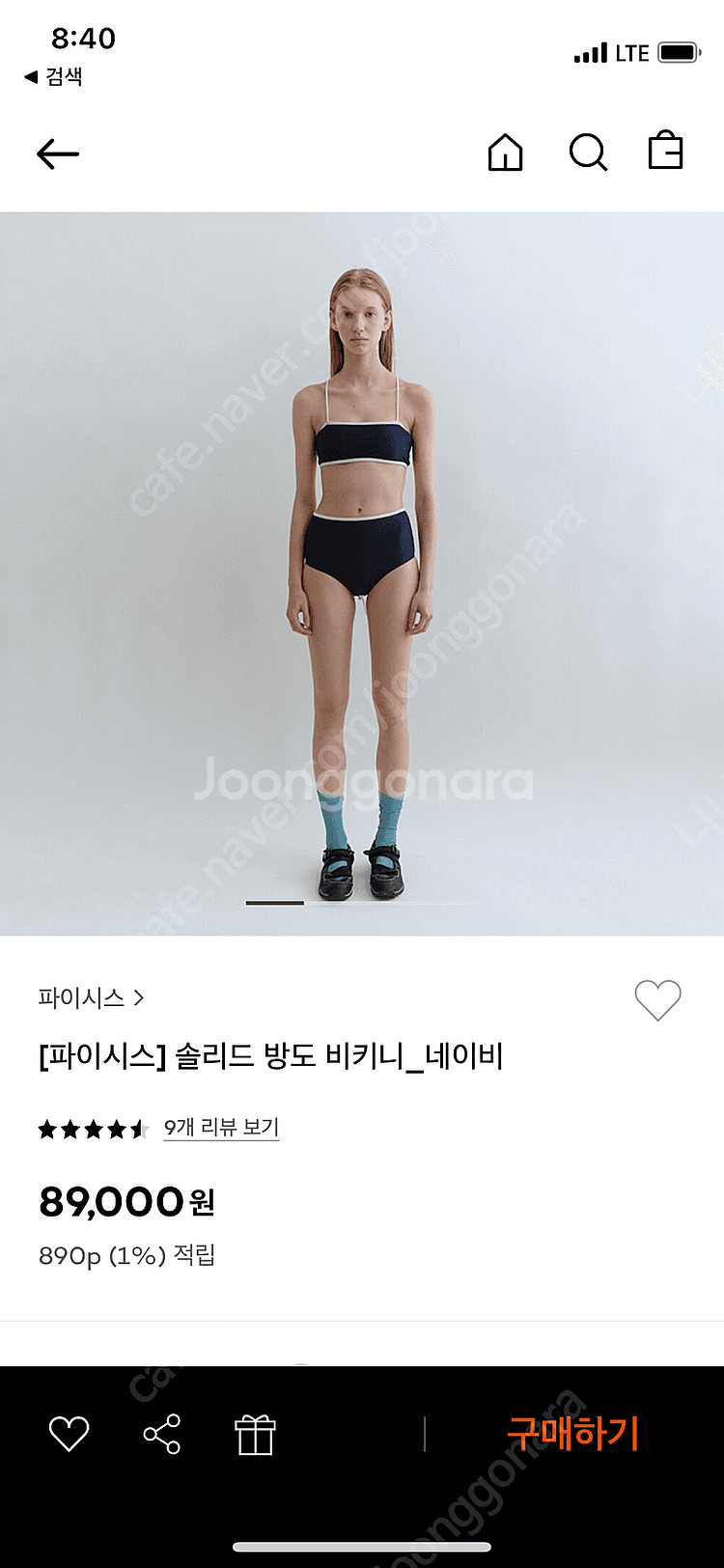The width and height of the screenshot is (724, 1568).
Task: Open the home icon in the top bar
Action: (505, 153)
